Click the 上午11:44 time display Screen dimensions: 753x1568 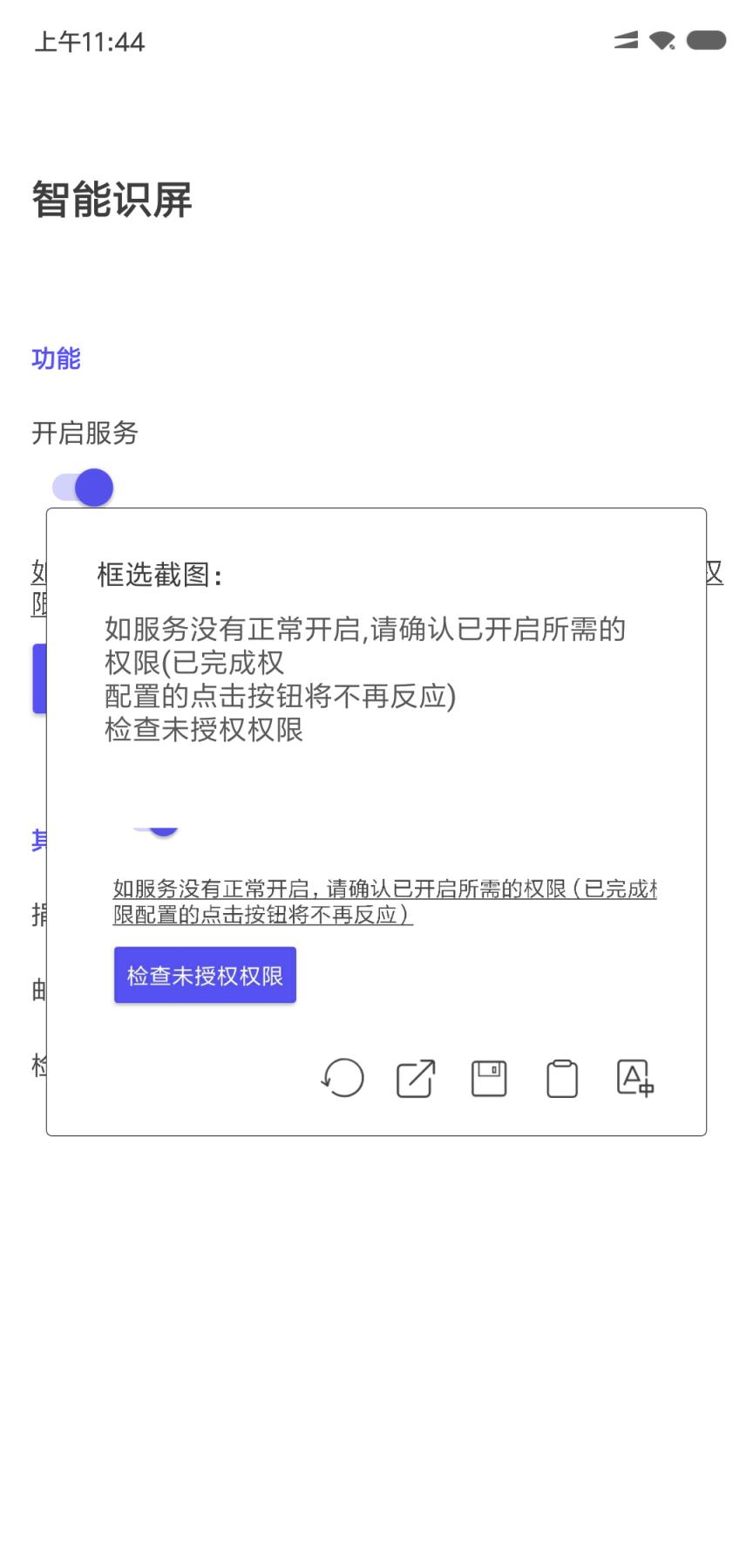click(x=92, y=40)
